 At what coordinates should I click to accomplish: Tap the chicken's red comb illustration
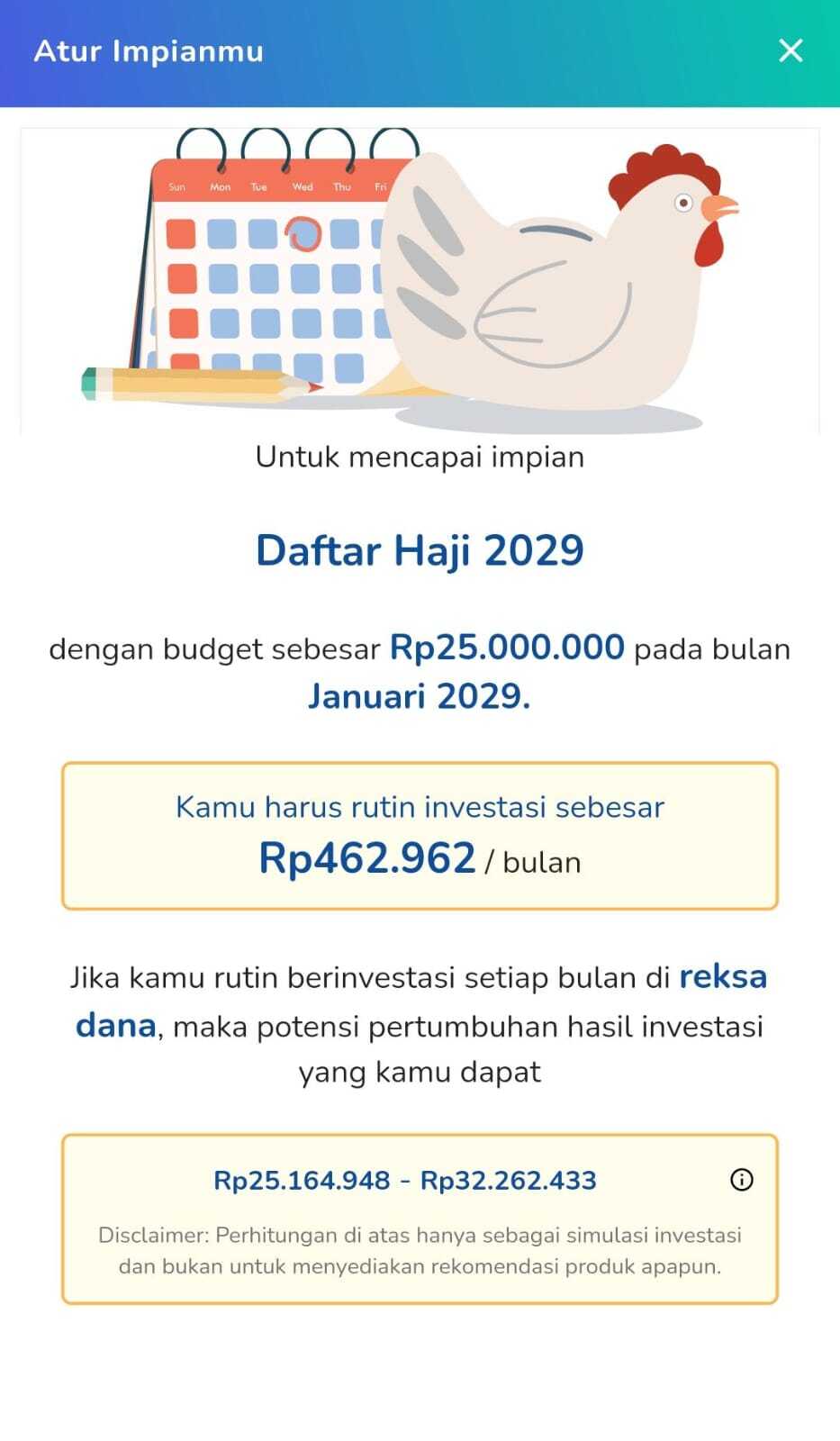coord(664,167)
